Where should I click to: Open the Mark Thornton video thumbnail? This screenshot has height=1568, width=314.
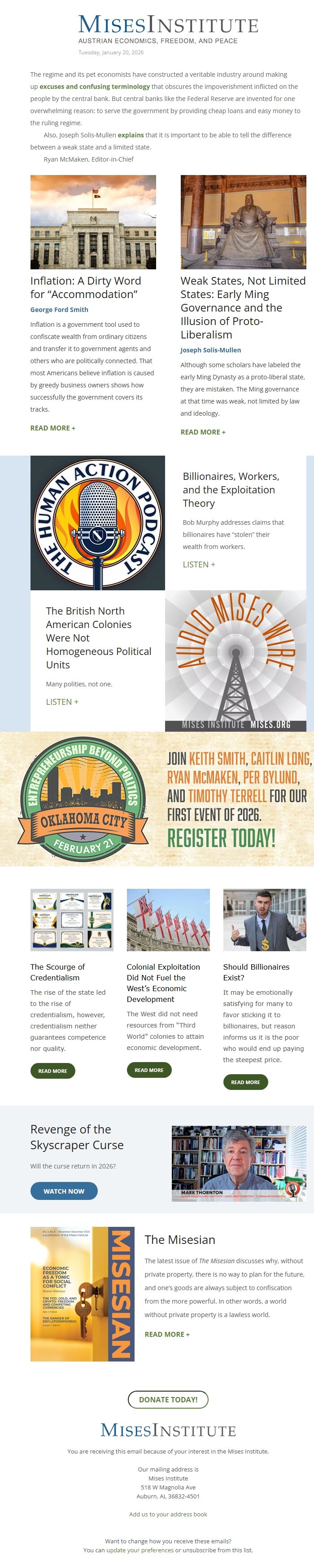tap(239, 1163)
